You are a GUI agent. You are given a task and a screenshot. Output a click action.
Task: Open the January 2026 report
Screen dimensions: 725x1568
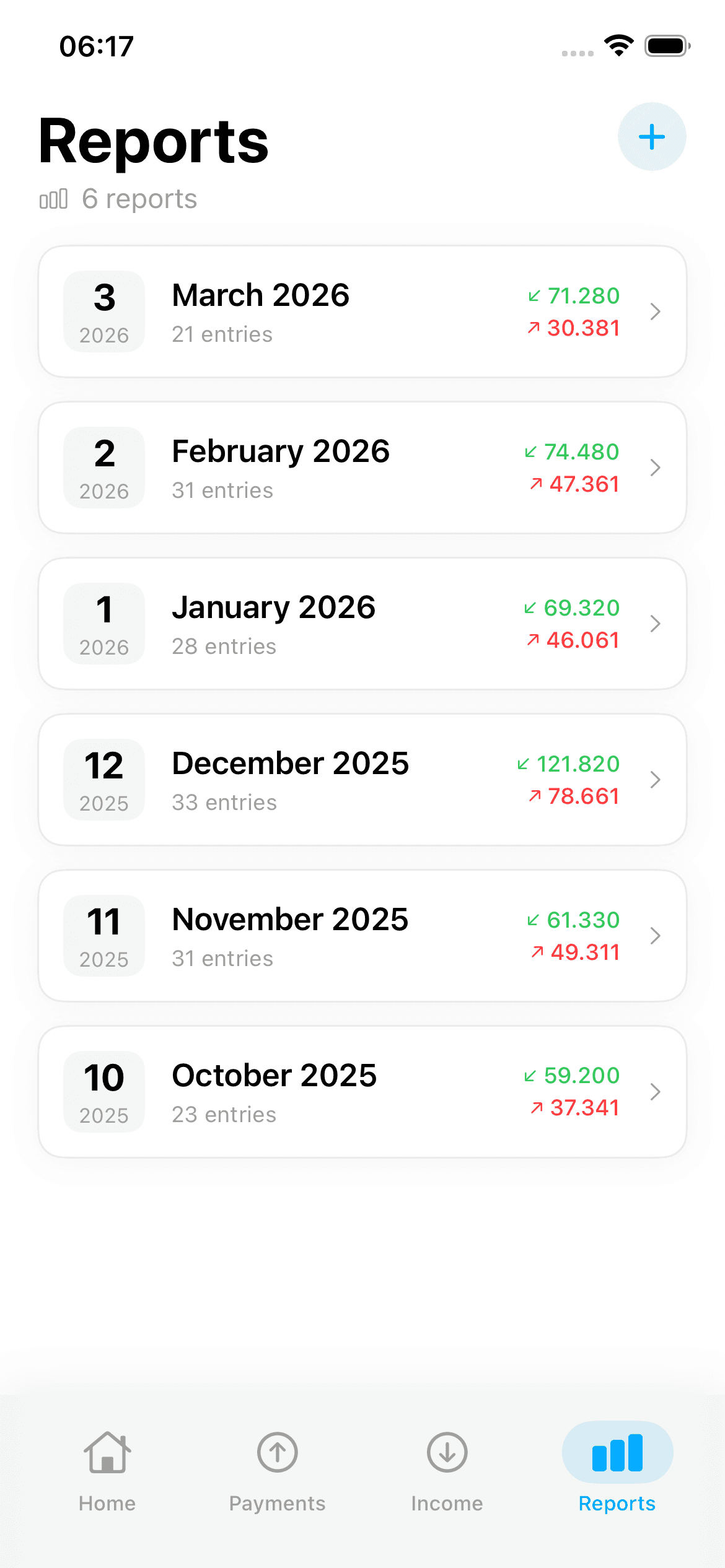tap(362, 624)
